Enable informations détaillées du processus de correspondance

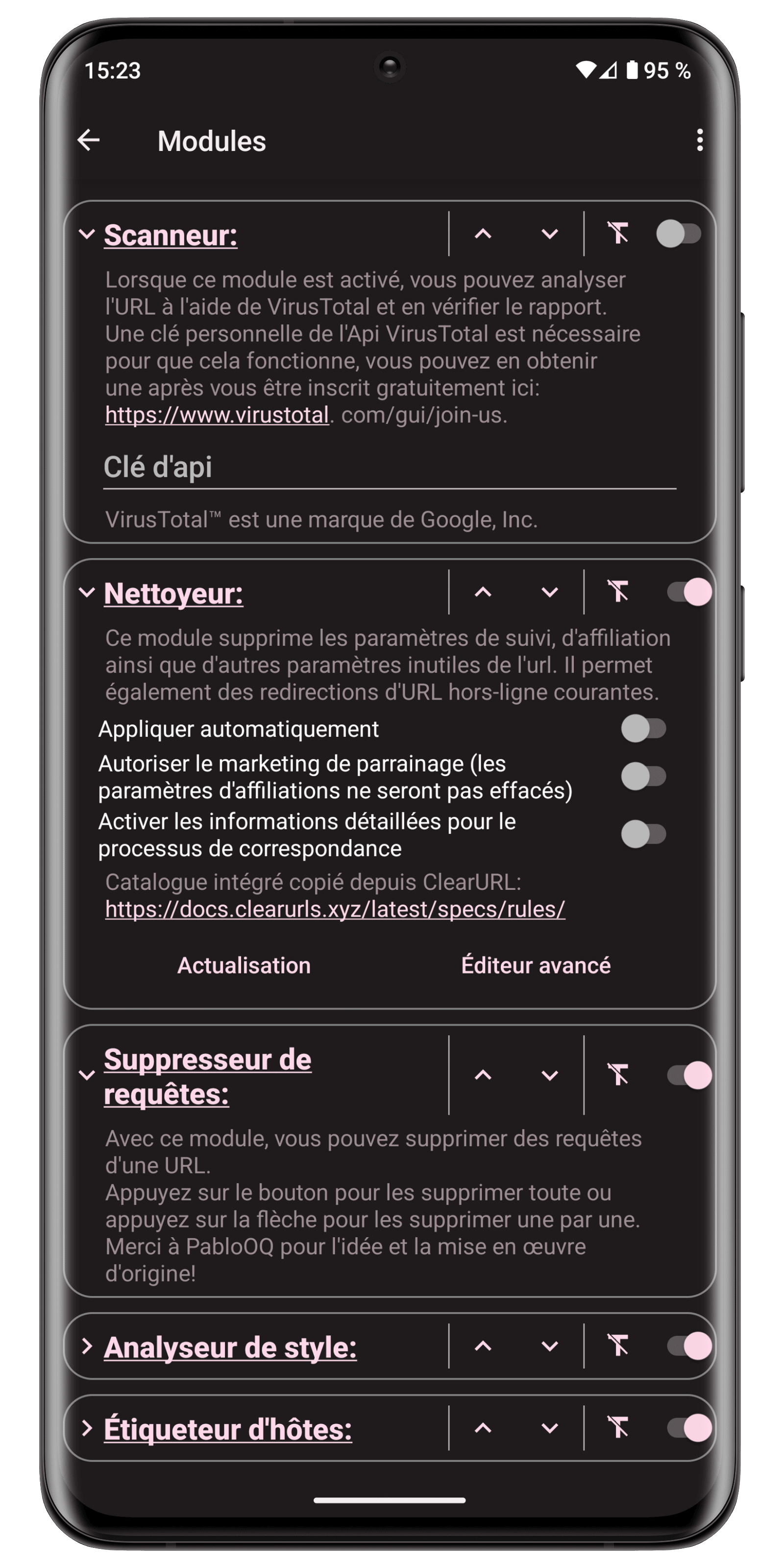(643, 834)
